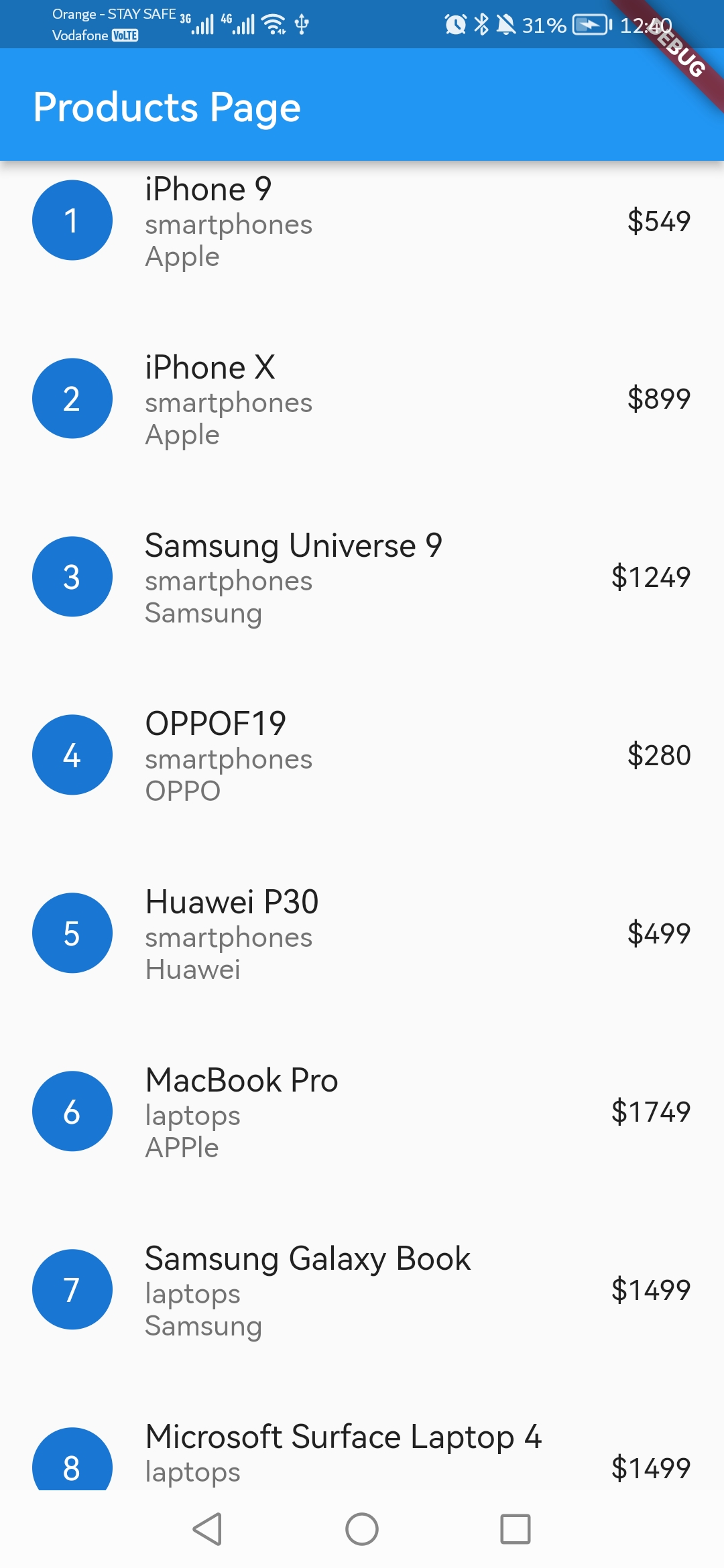Open Samsung Universe 9 details

click(362, 578)
